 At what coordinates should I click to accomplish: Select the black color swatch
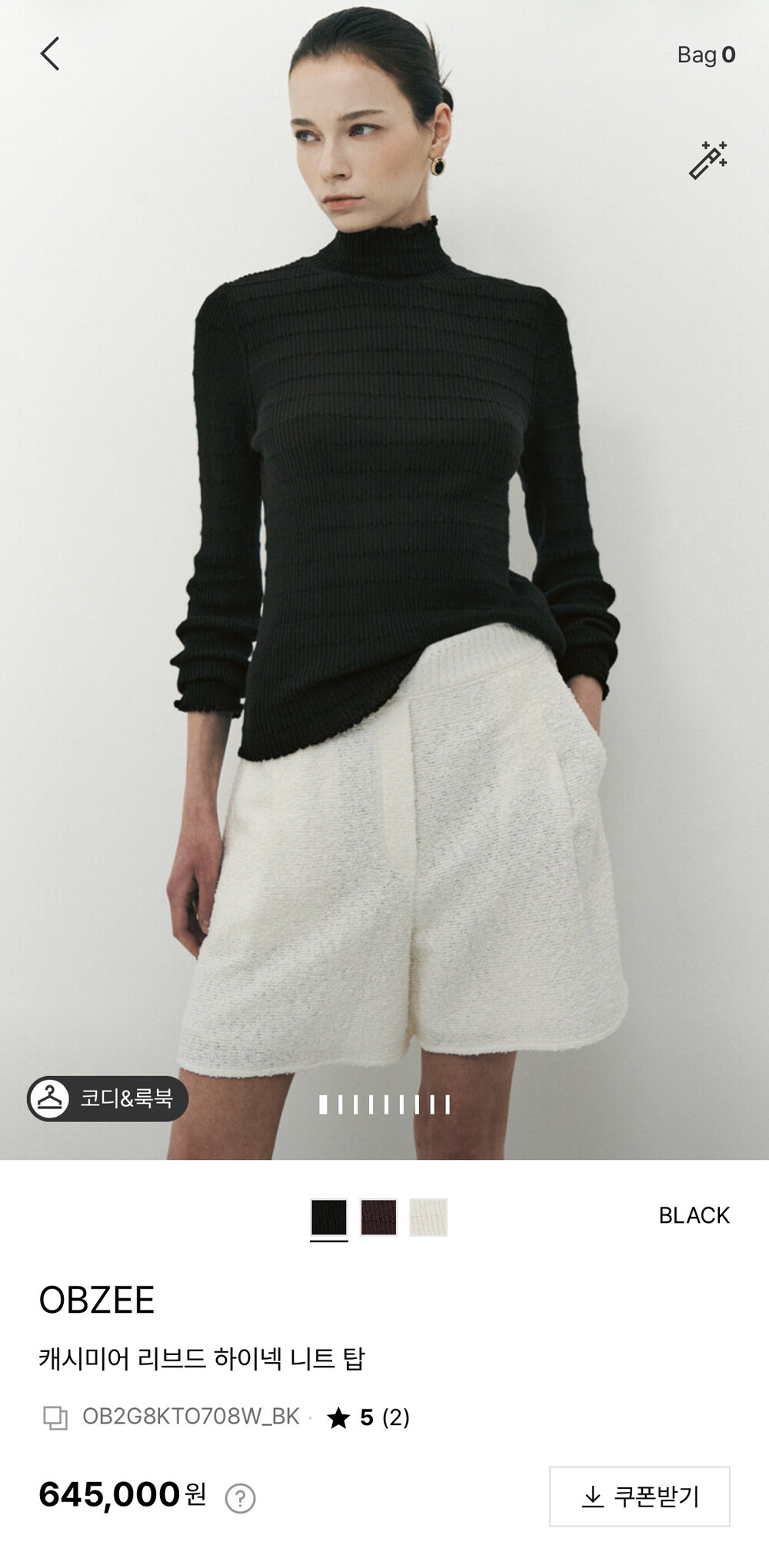pyautogui.click(x=329, y=1218)
